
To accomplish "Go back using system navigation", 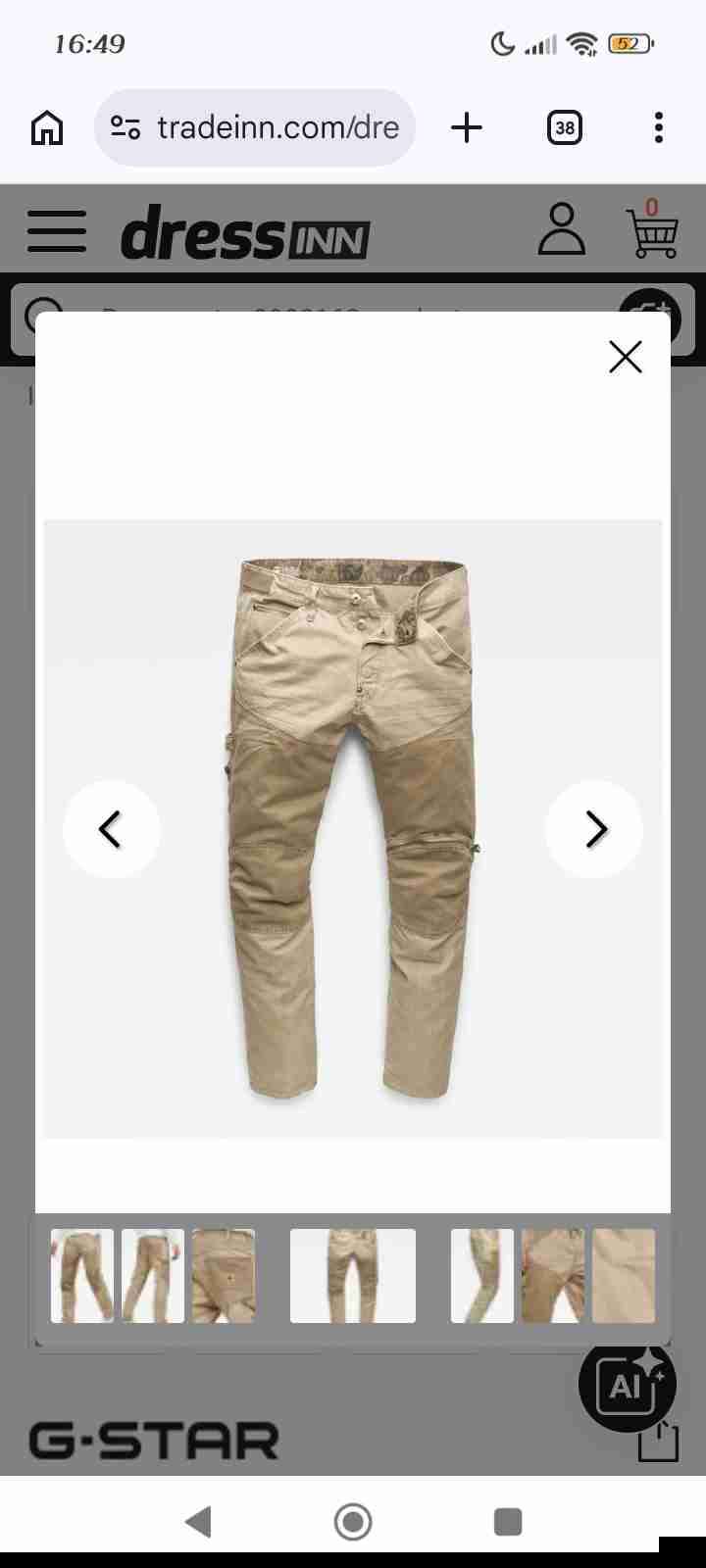I will pos(199,1522).
